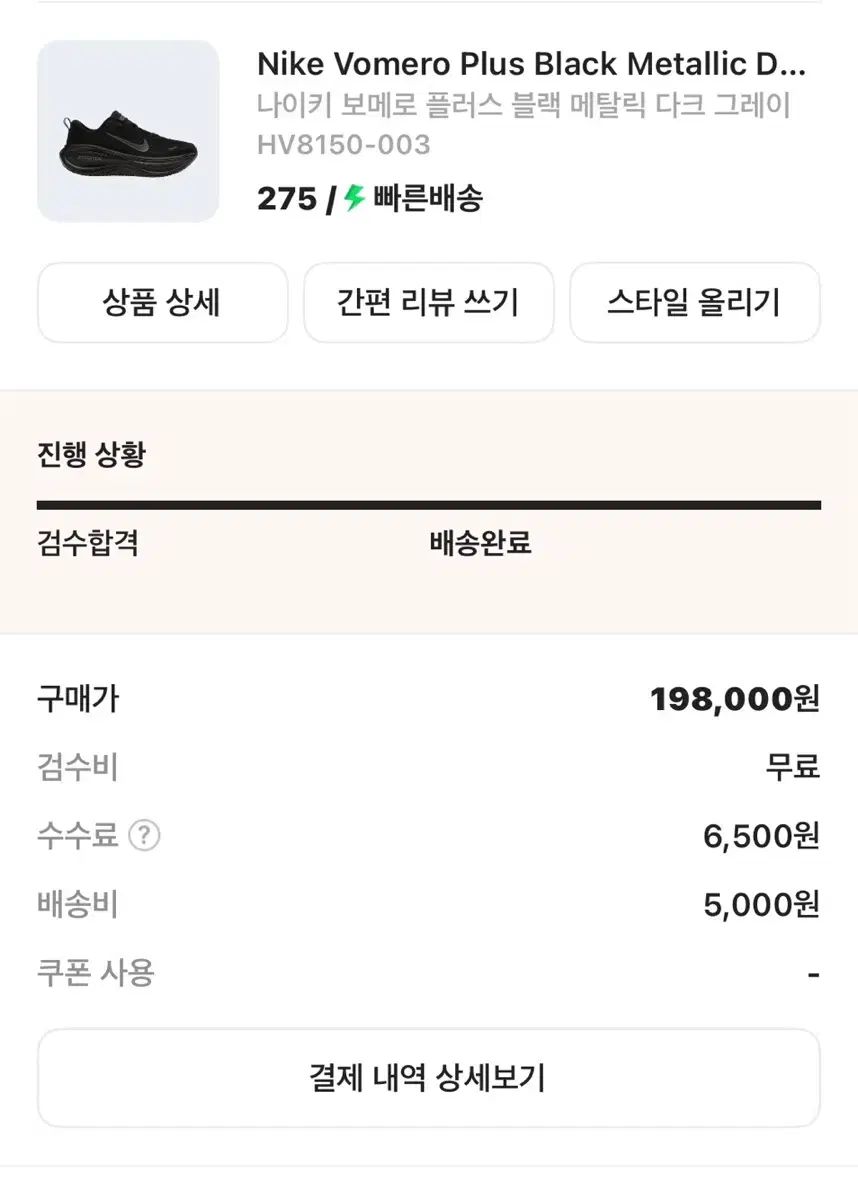Screen dimensions: 858x1200
Task: Click 스타일 올리기 upload style button
Action: (x=695, y=302)
